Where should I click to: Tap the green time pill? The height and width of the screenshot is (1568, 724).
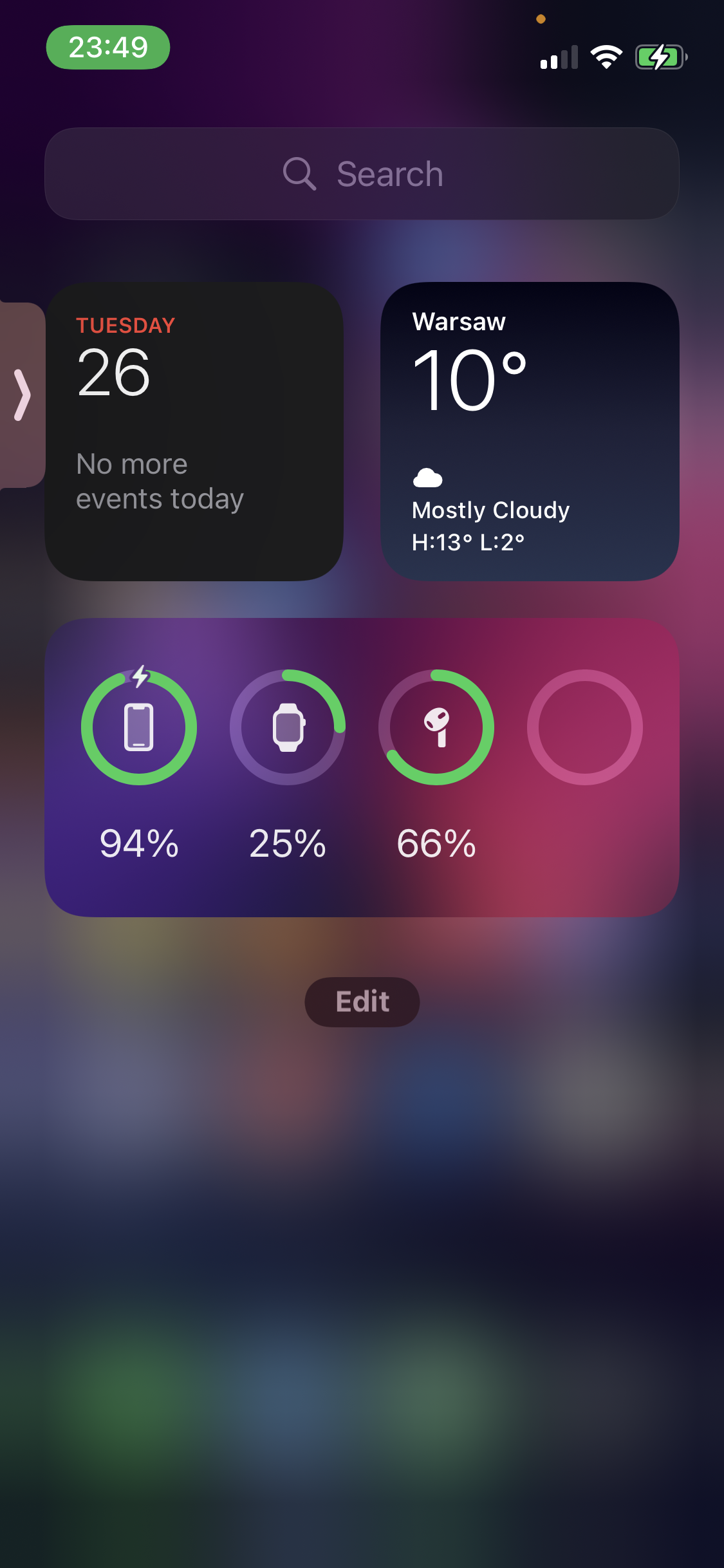point(108,47)
